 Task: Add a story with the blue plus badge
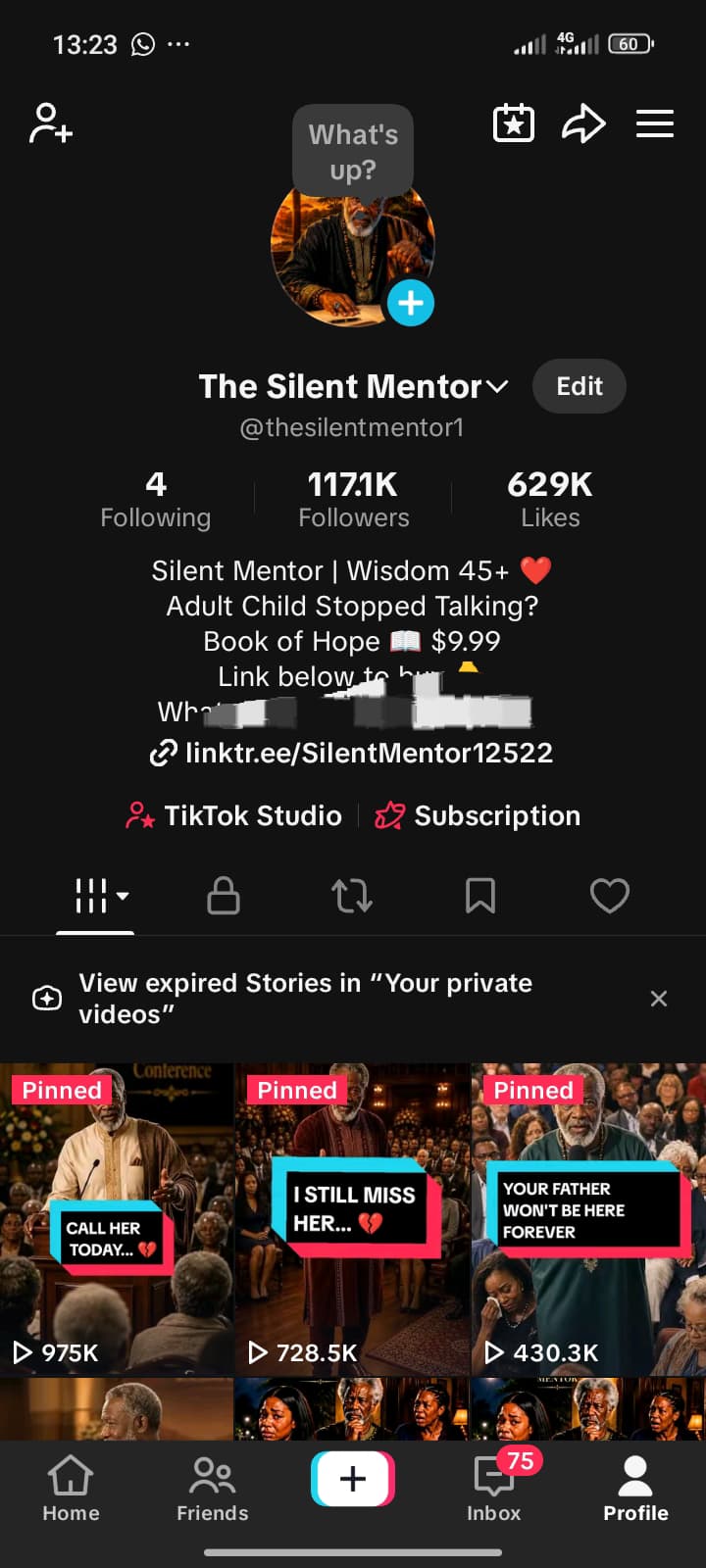pyautogui.click(x=411, y=303)
